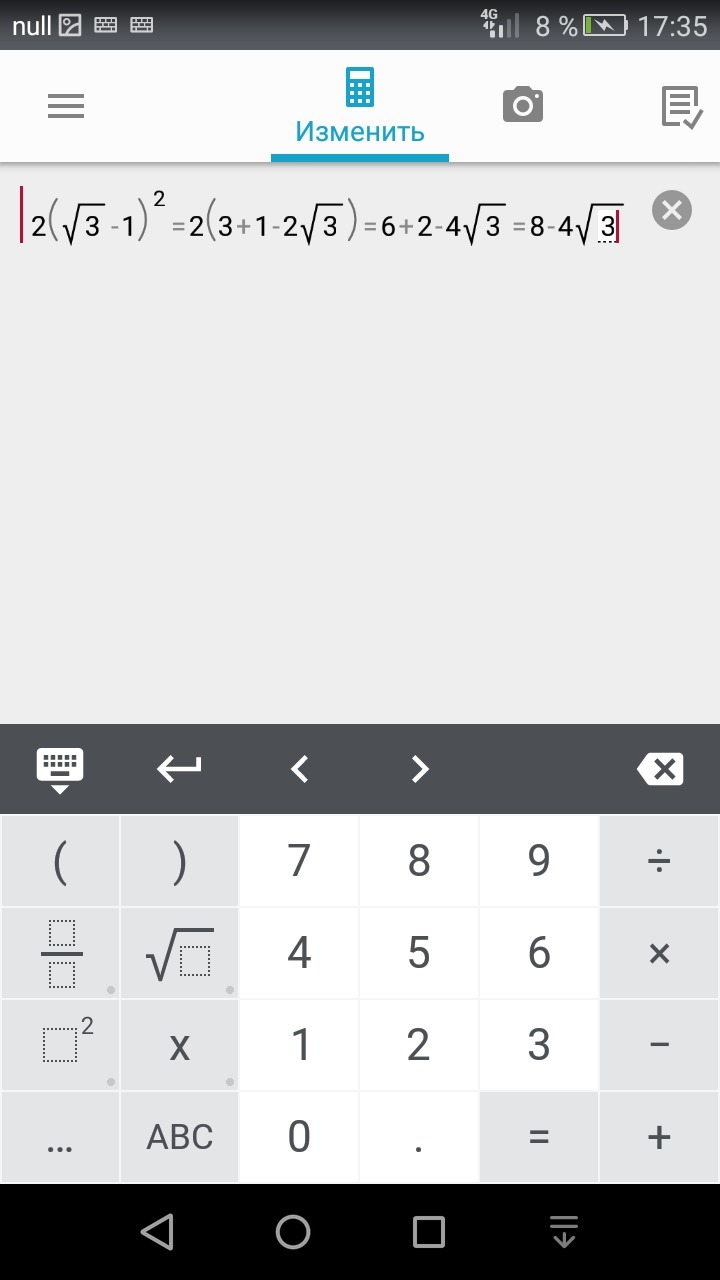Switch to the ABC letter keyboard

pyautogui.click(x=180, y=1137)
